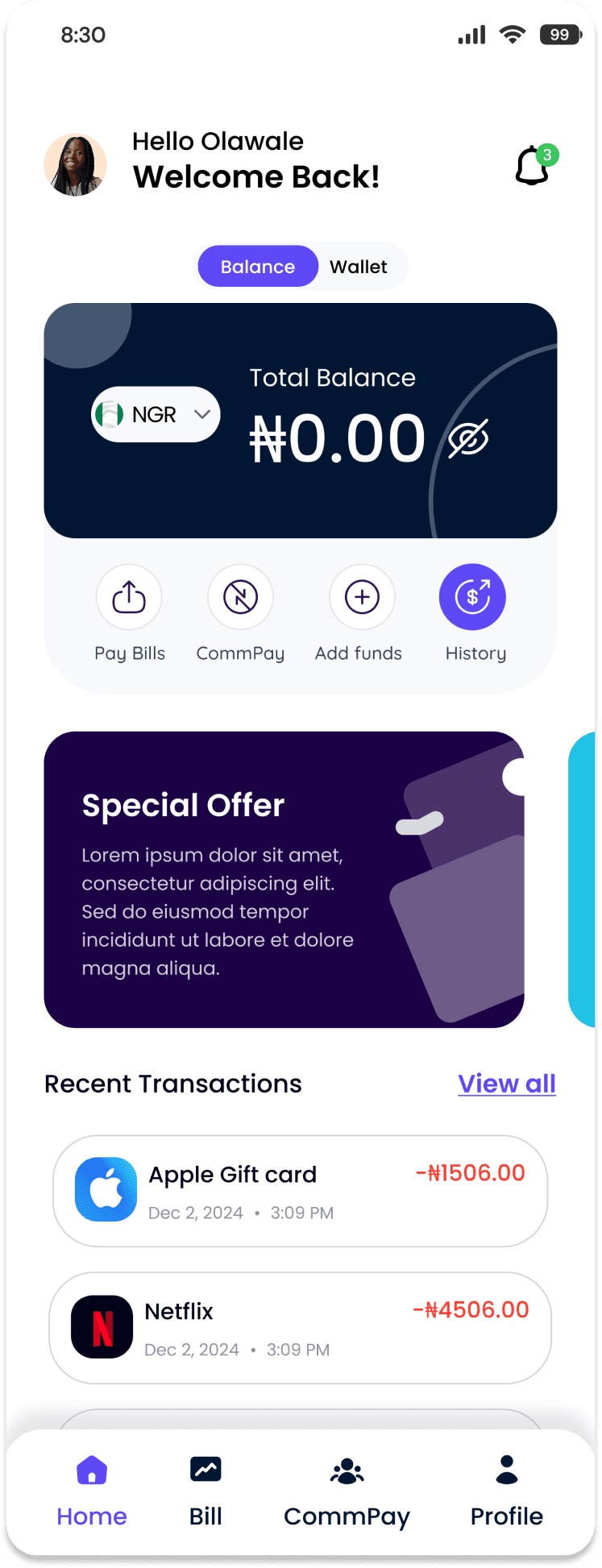This screenshot has width=602, height=1568.
Task: Open transaction History
Action: tap(472, 598)
